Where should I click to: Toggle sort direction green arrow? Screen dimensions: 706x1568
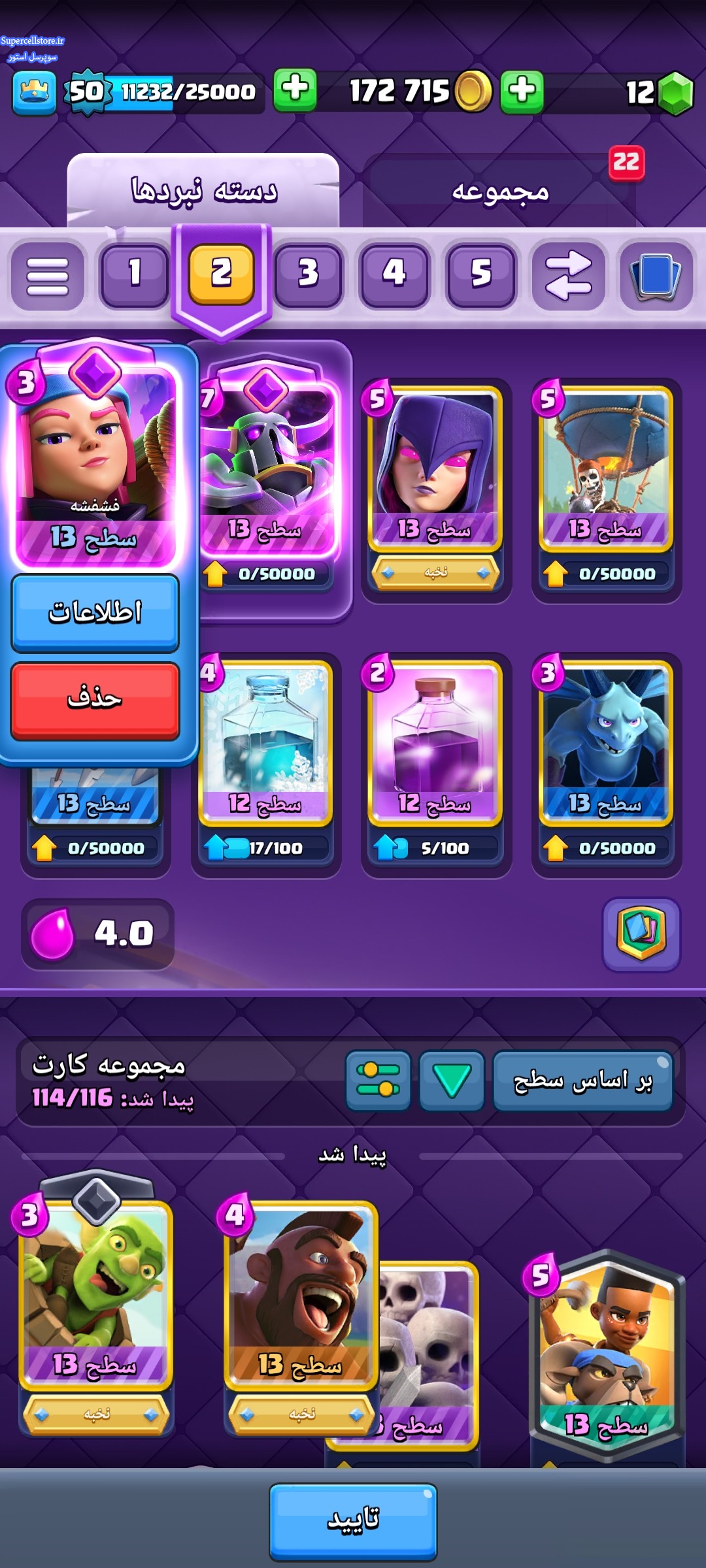[x=452, y=1081]
